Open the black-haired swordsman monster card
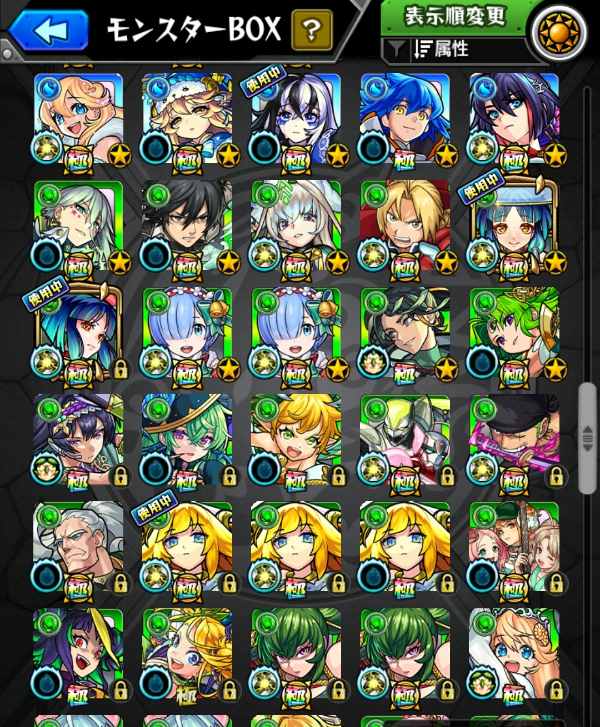Viewport: 600px width, 727px height. [186, 227]
